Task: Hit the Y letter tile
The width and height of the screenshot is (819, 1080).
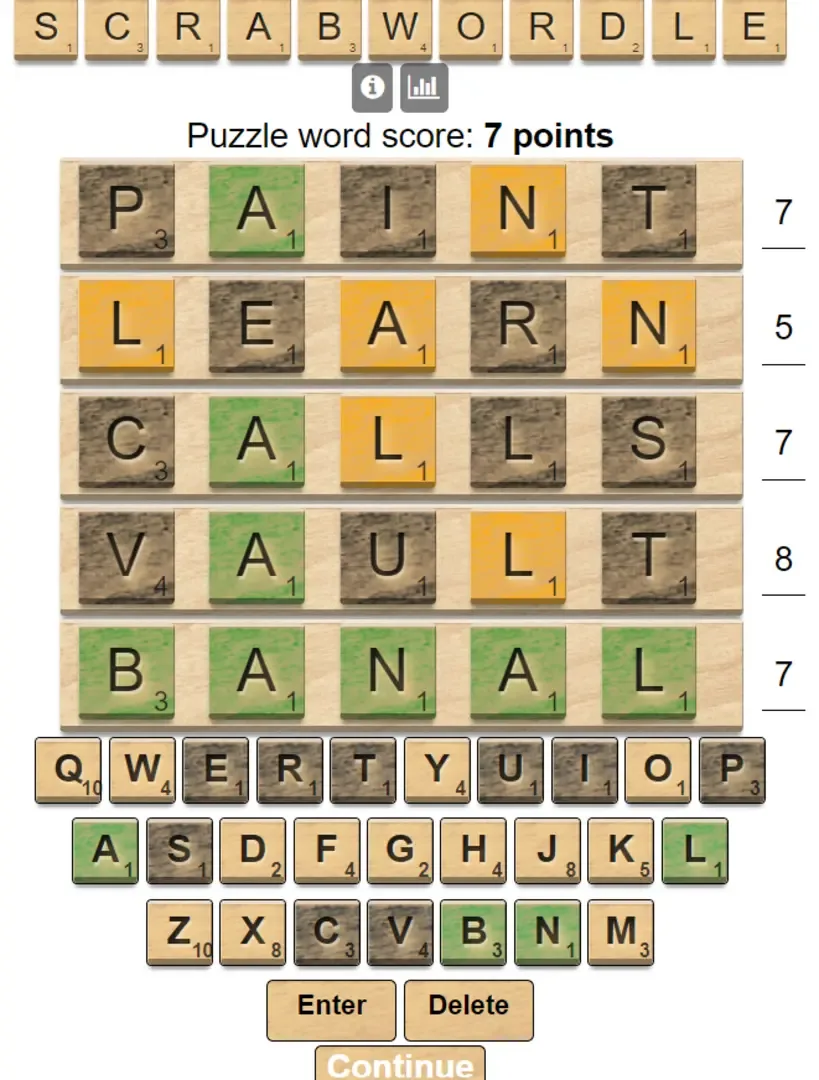Action: [x=437, y=770]
